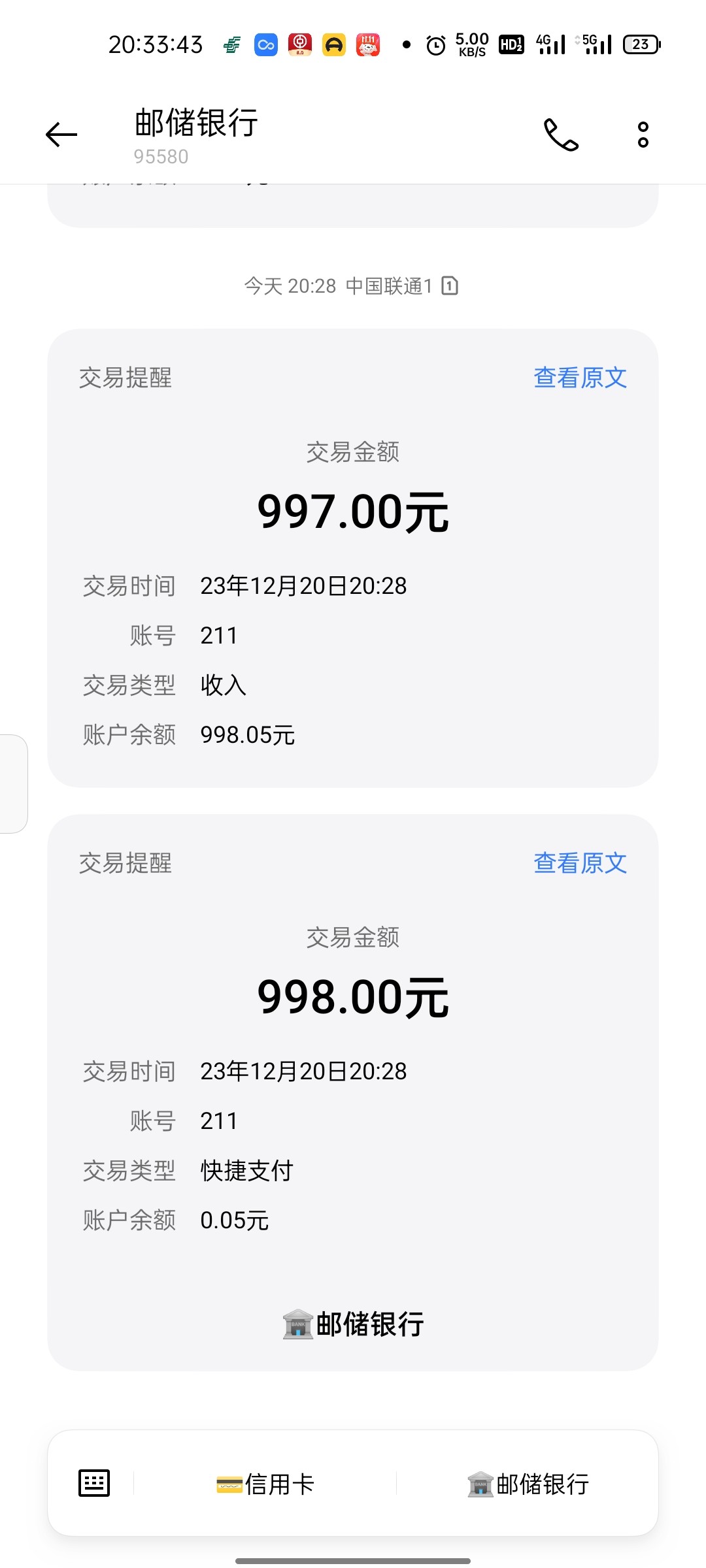Call 邮储银行 using the phone icon

point(561,134)
